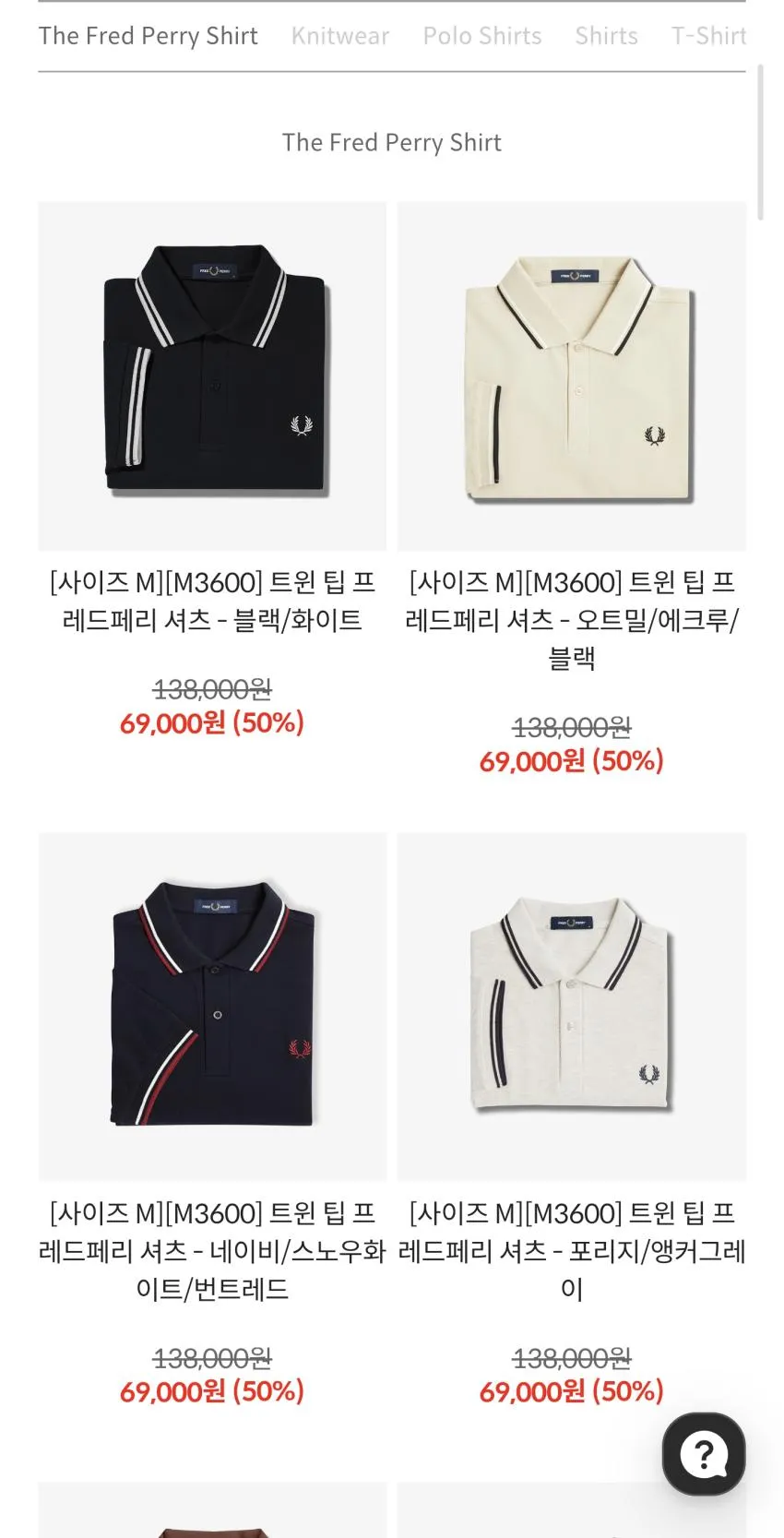The height and width of the screenshot is (1538, 784).
Task: Switch to the Knitwear tab
Action: (340, 36)
